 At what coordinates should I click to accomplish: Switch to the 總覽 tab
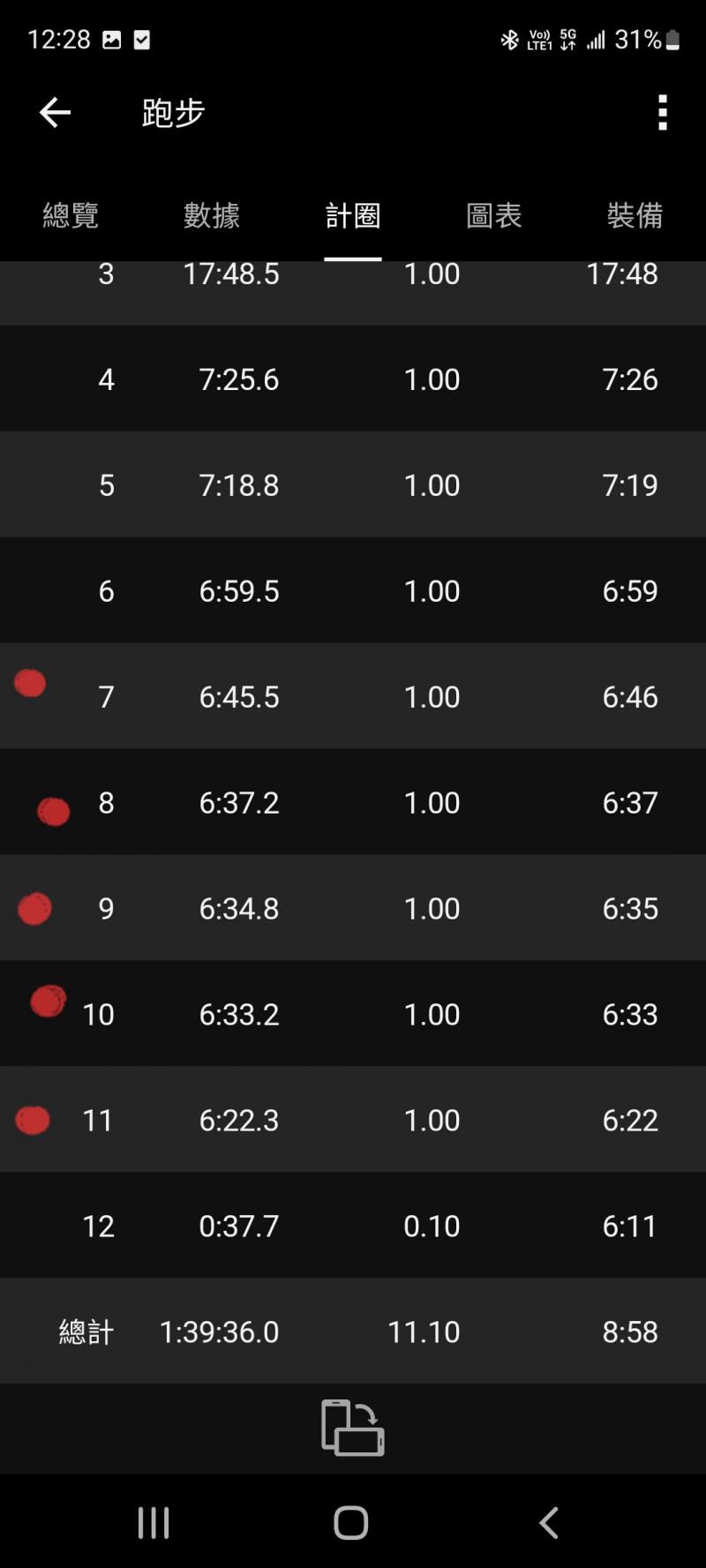71,215
